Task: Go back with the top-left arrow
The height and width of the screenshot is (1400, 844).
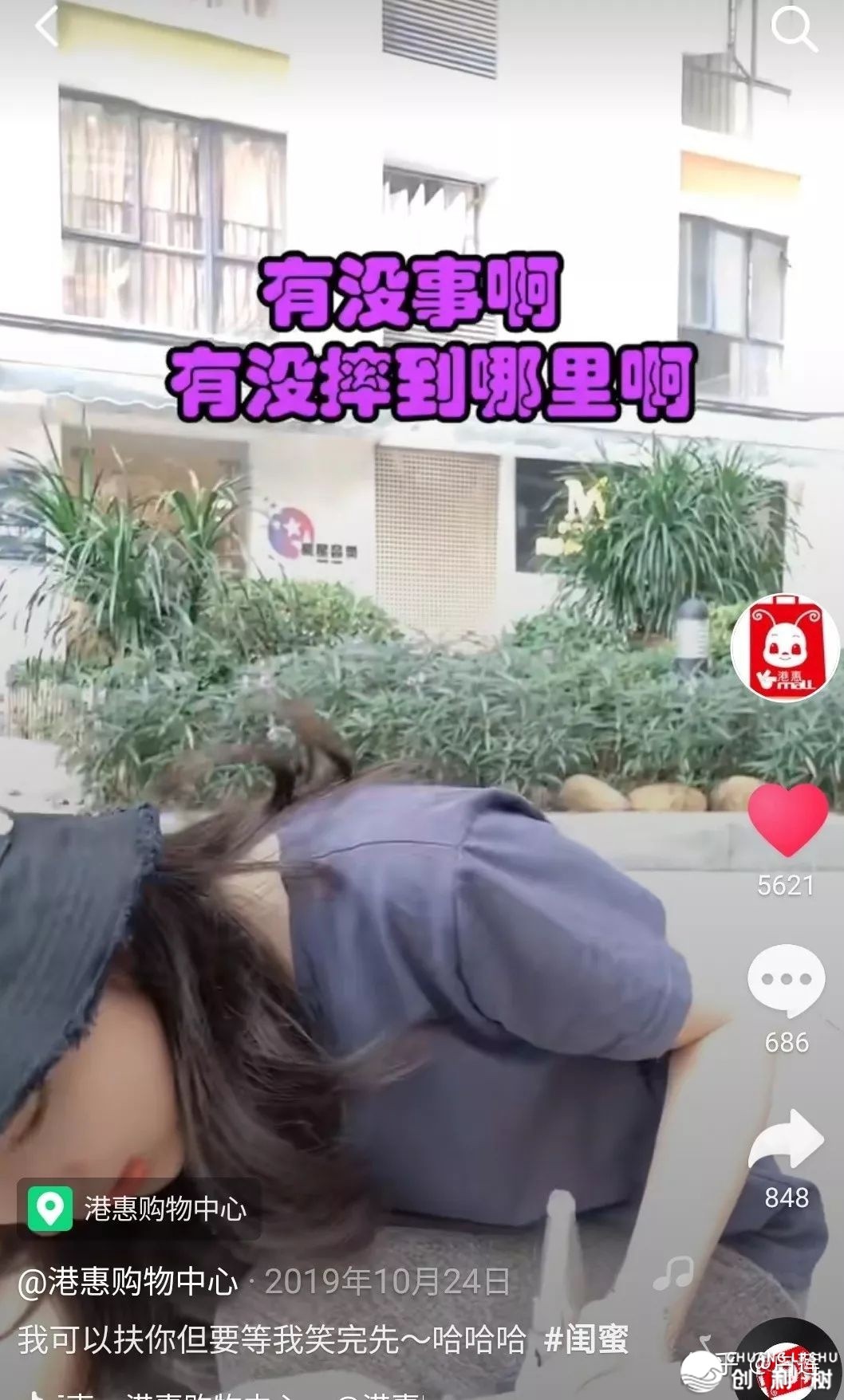Action: point(46,26)
